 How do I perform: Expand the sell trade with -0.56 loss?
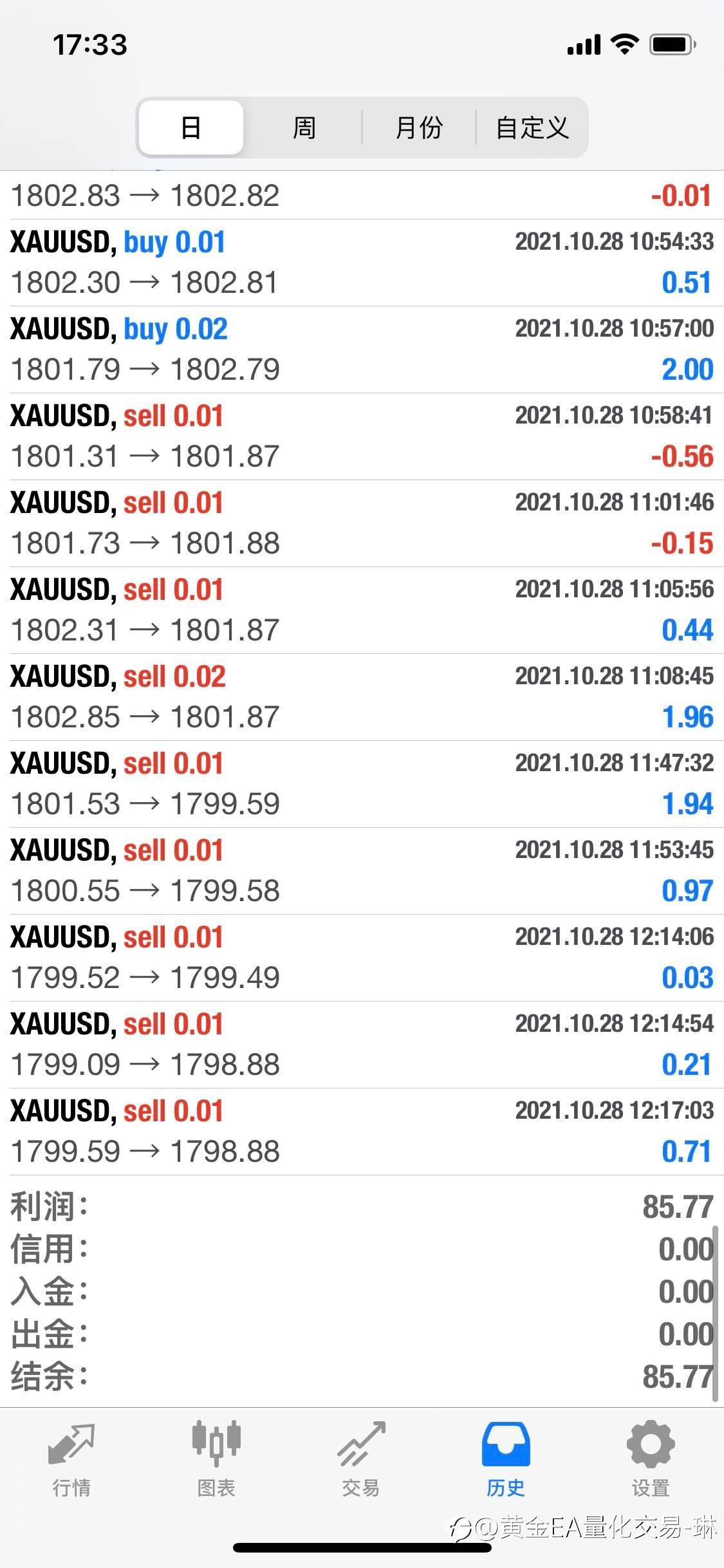click(x=362, y=436)
